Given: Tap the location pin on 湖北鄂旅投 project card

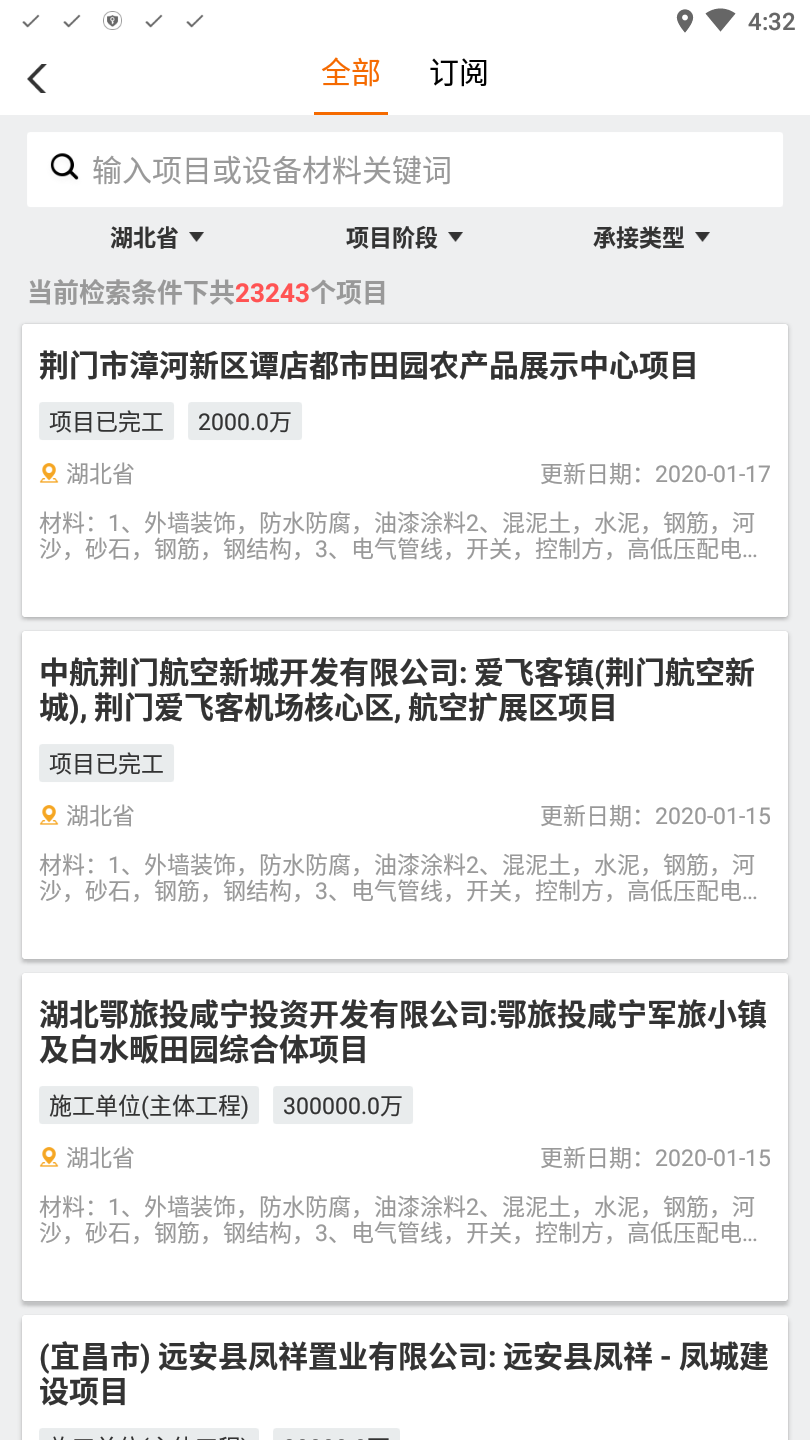Looking at the screenshot, I should click(48, 1157).
